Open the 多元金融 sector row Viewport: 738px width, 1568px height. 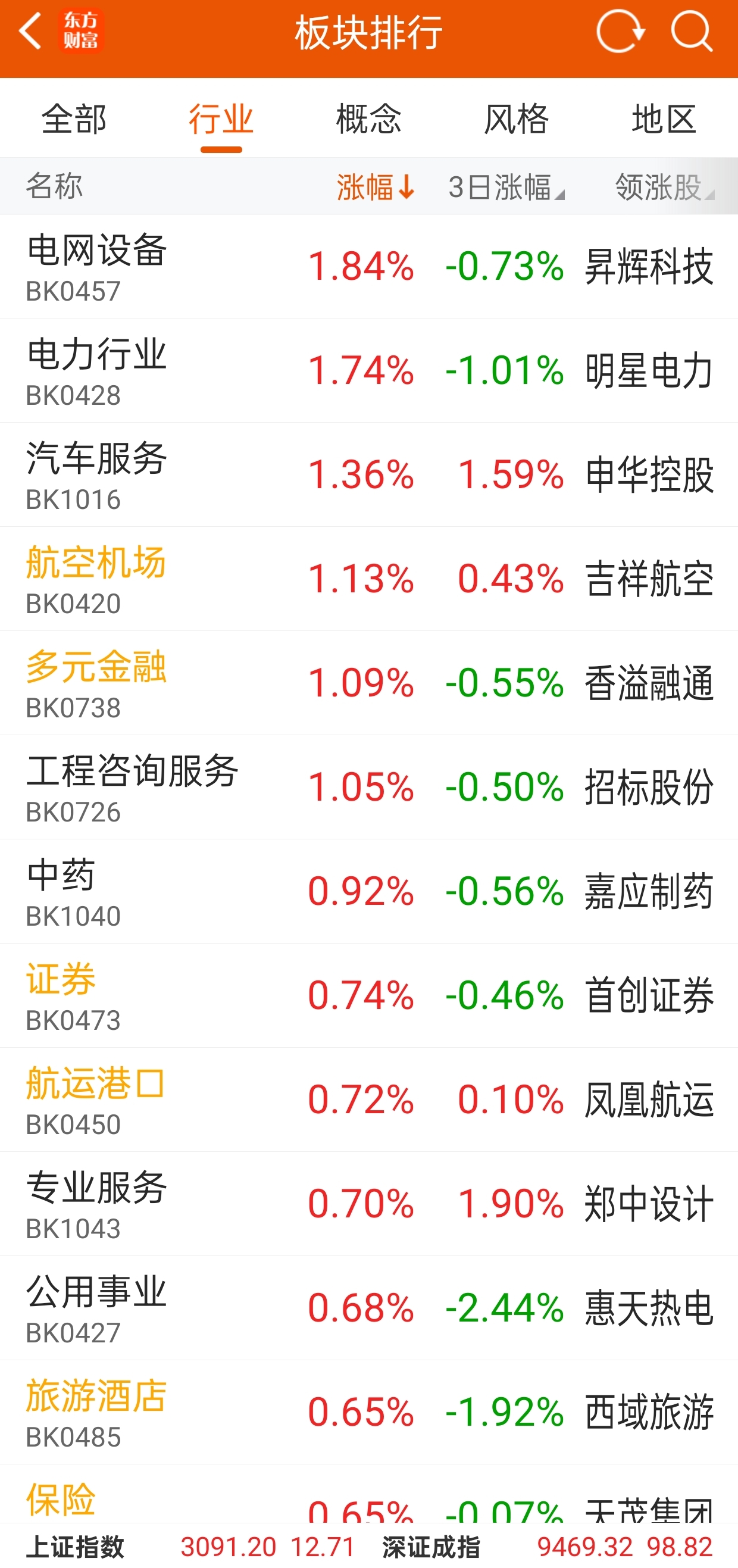click(x=368, y=683)
